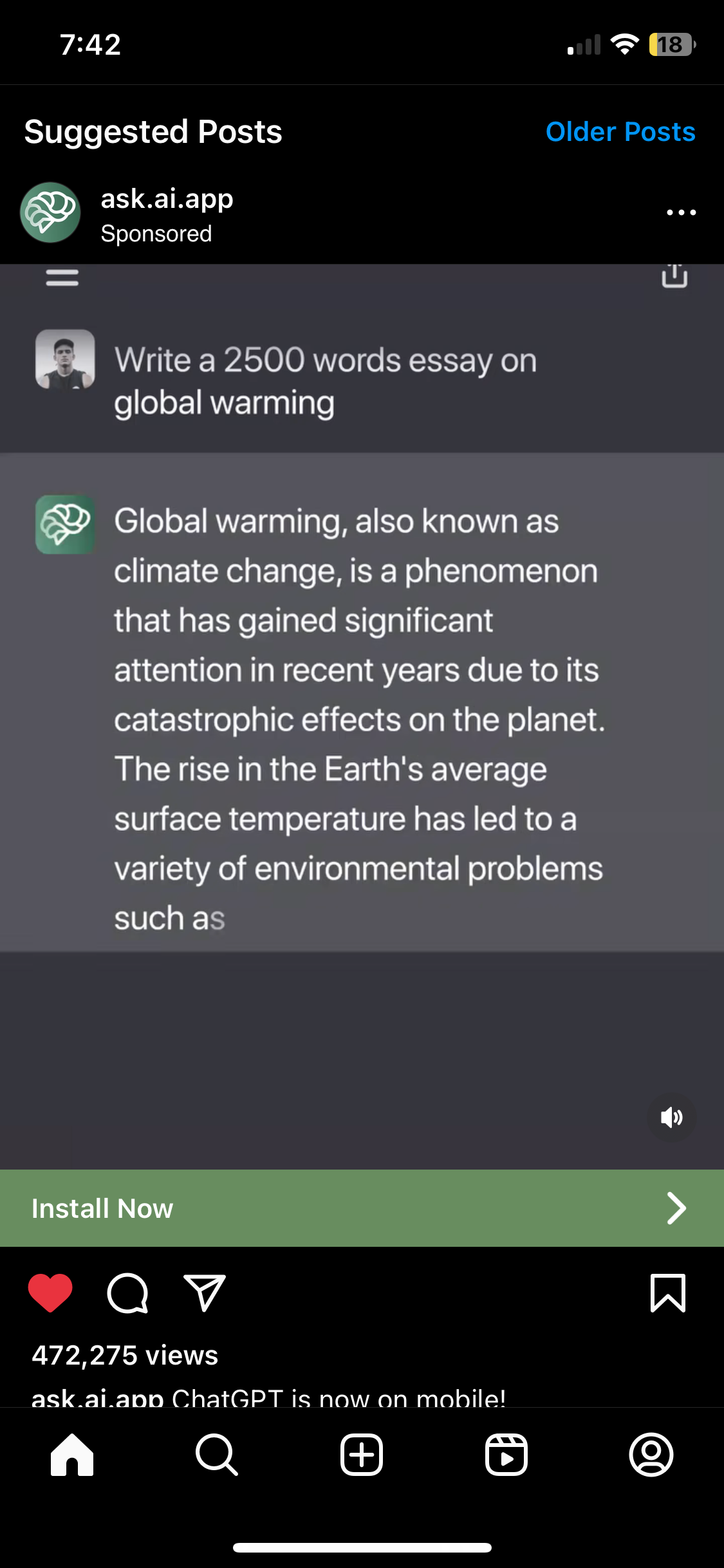Tap the Install Now button

362,1208
